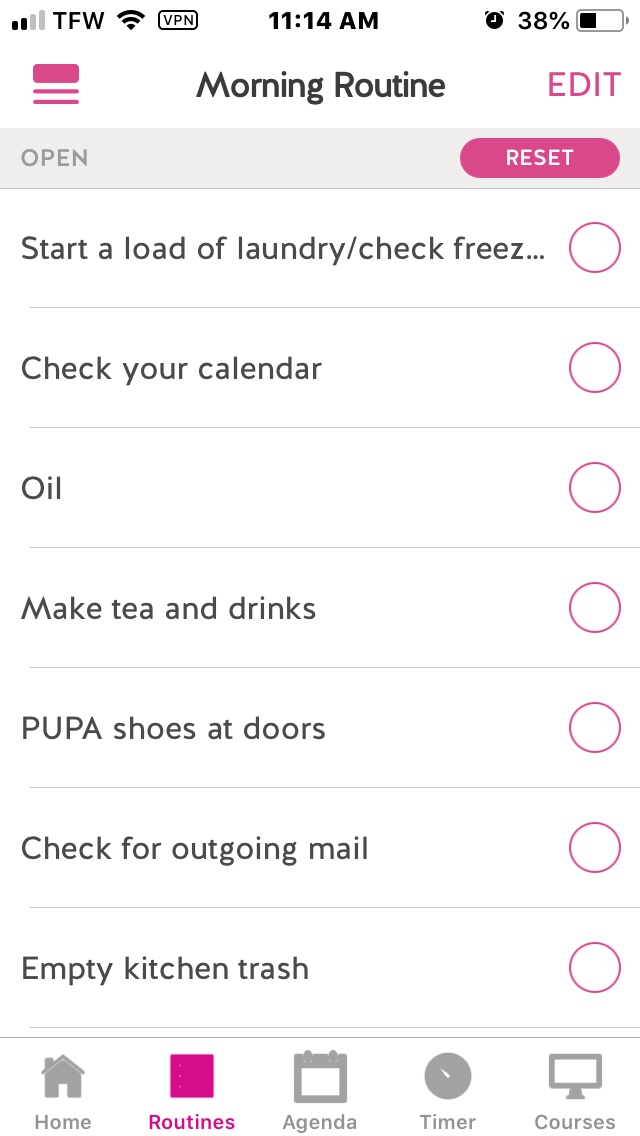Check off Check for outgoing mail

tap(595, 848)
